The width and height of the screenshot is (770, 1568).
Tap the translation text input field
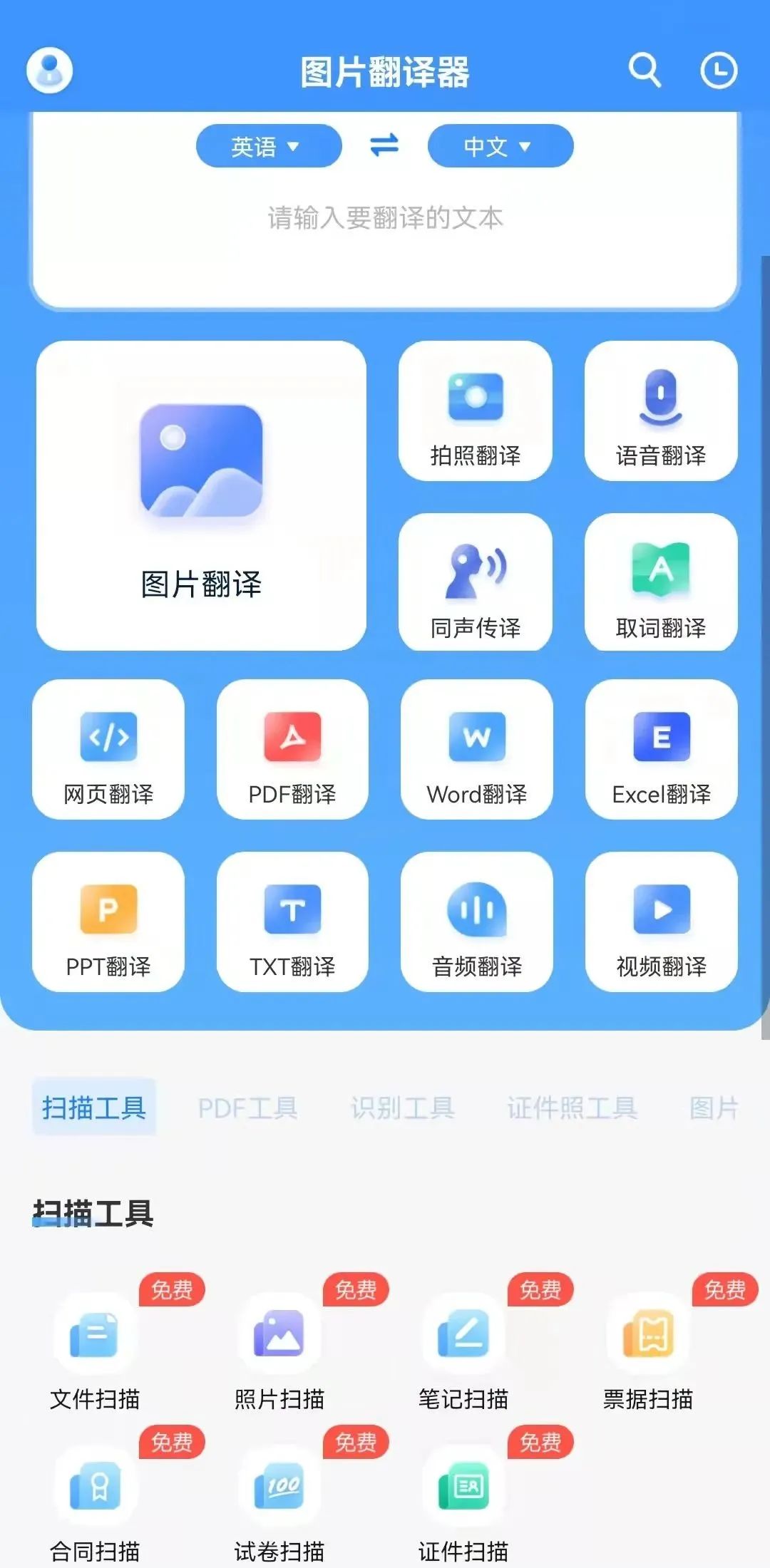pos(385,220)
